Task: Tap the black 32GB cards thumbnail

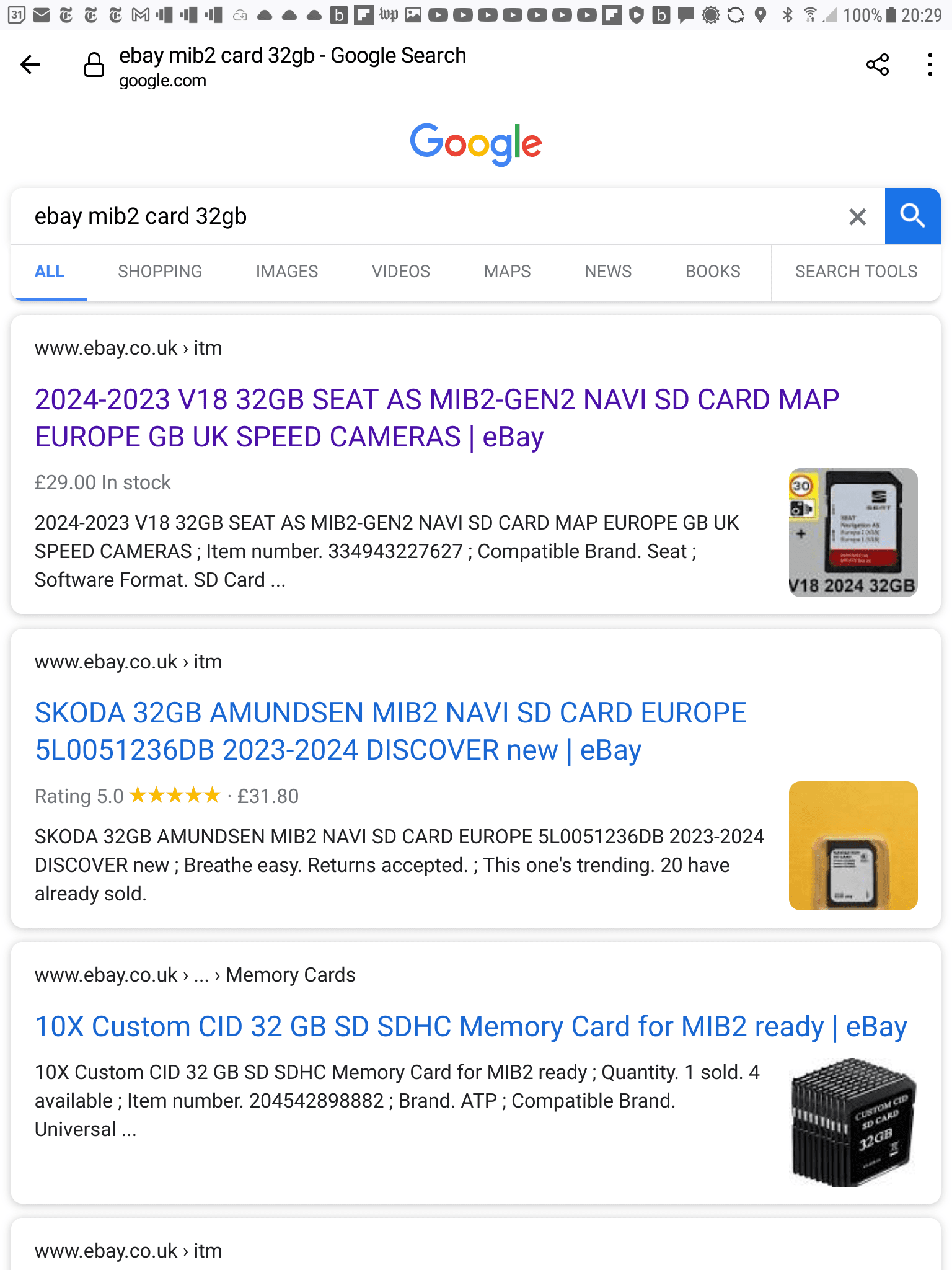Action: click(x=853, y=1122)
